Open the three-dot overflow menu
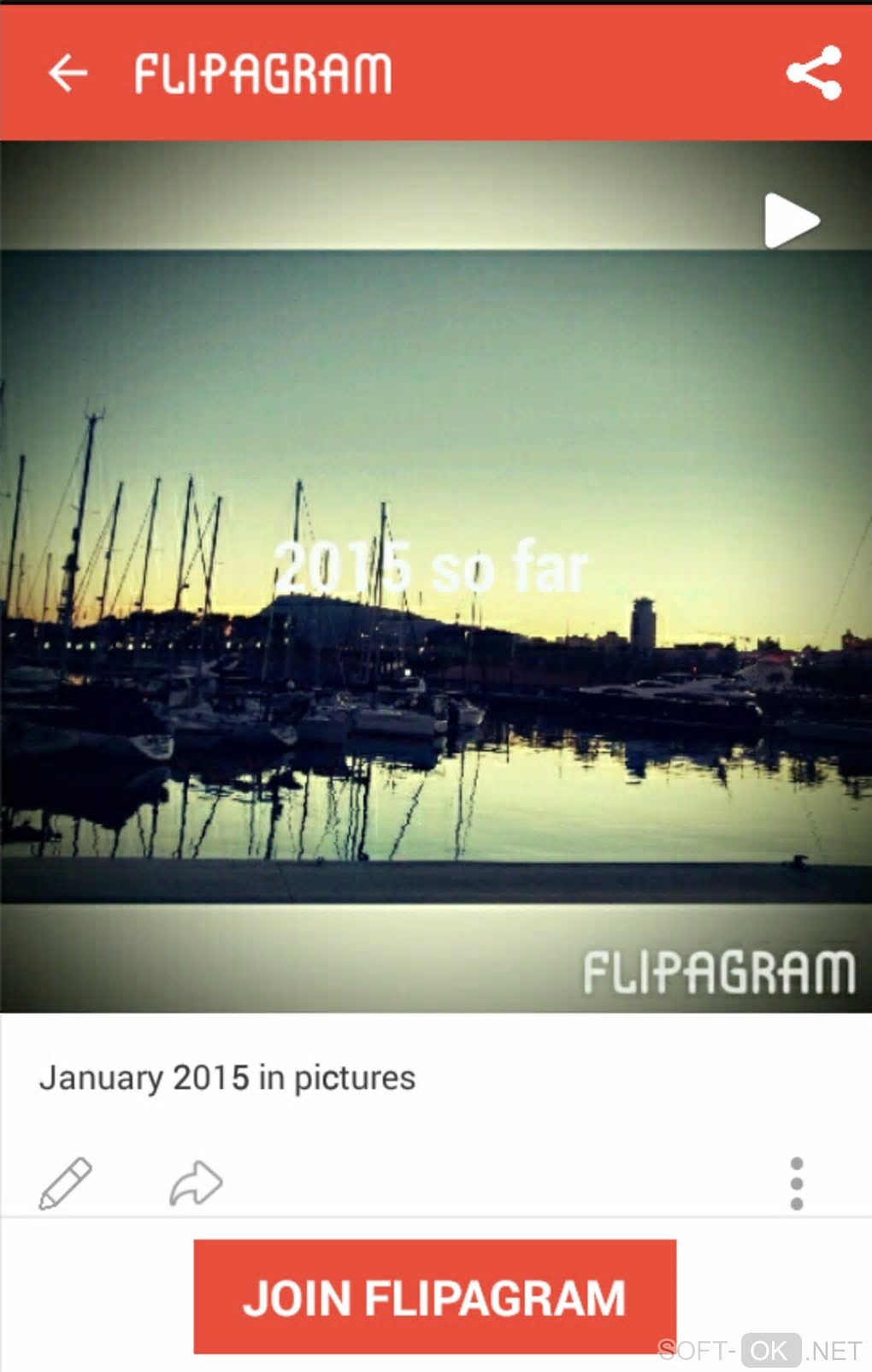This screenshot has height=1372, width=872. 797,1183
